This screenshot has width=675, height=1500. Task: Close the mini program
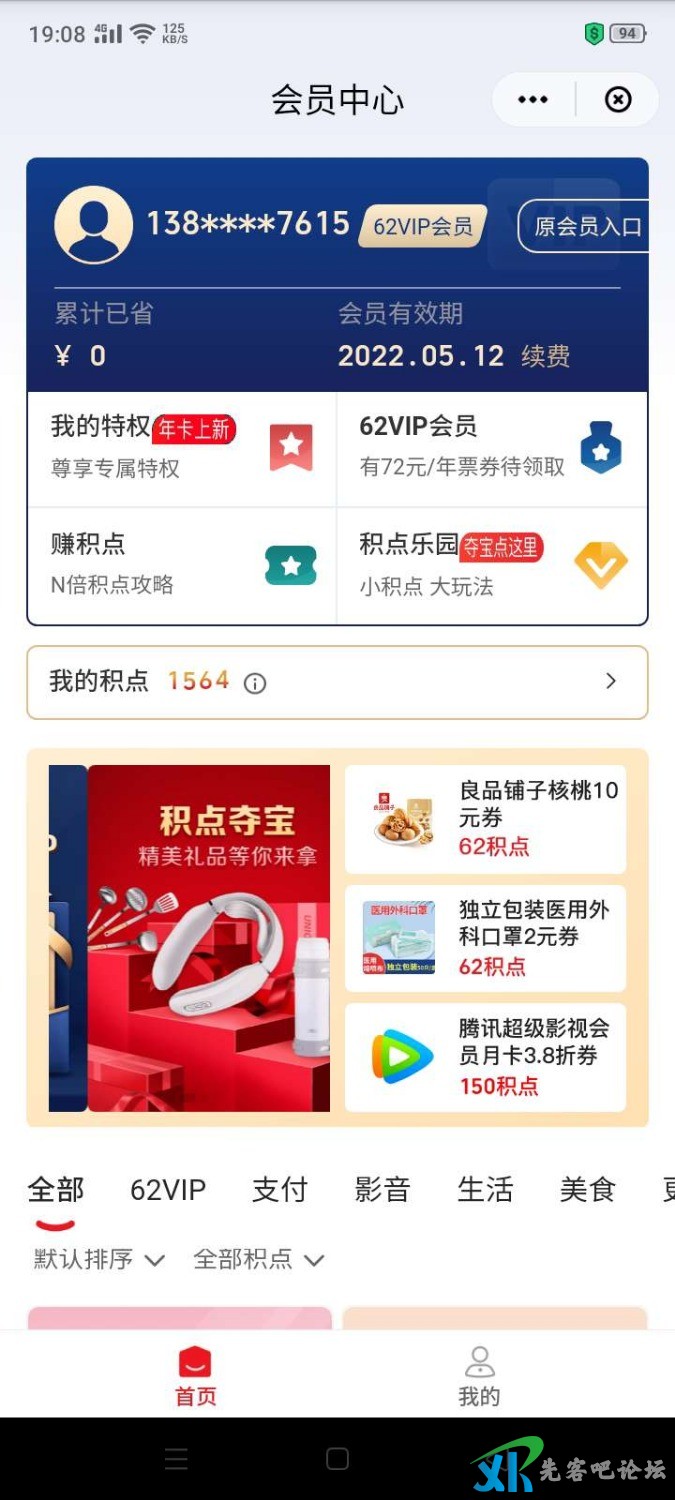(618, 100)
